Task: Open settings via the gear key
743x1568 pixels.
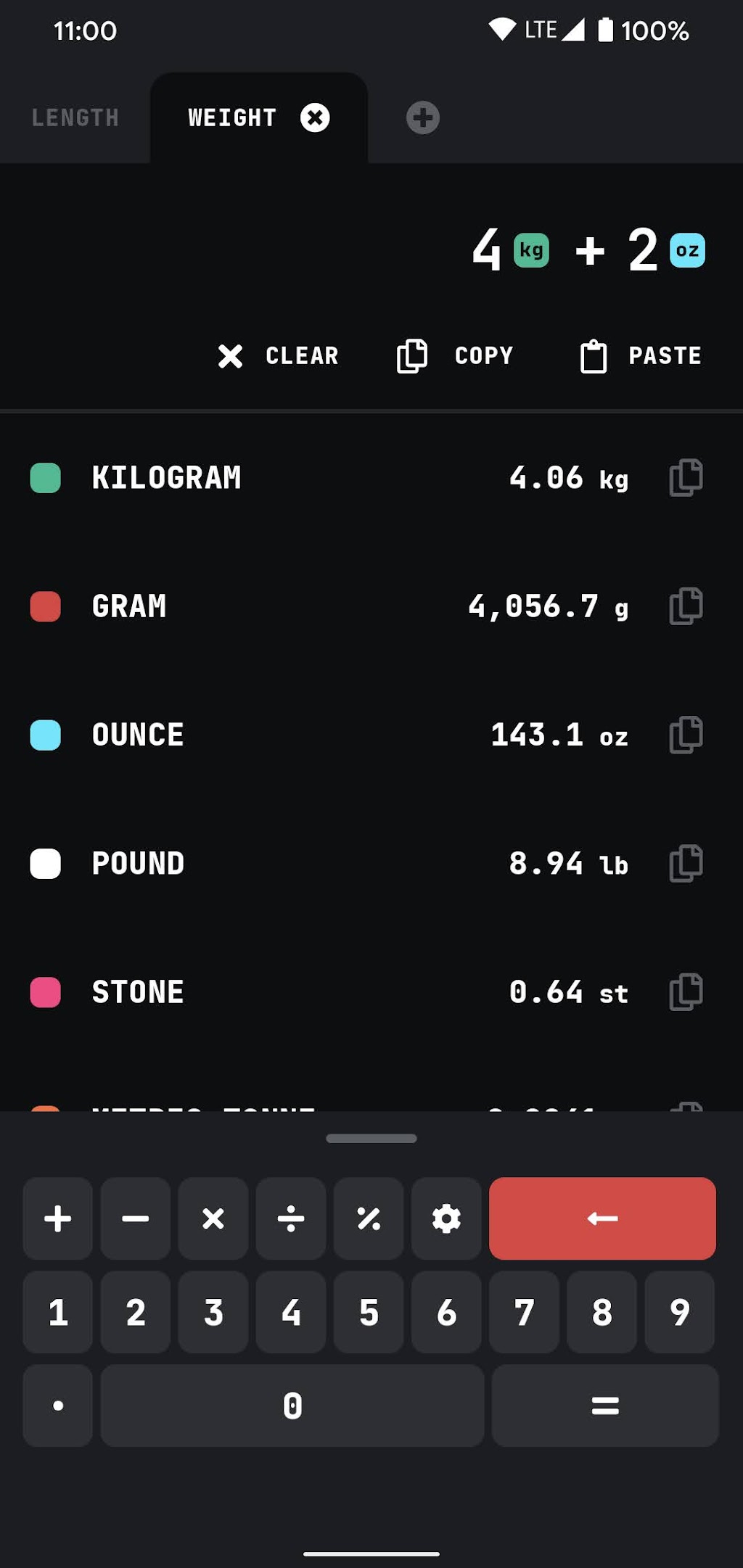Action: (x=446, y=1218)
